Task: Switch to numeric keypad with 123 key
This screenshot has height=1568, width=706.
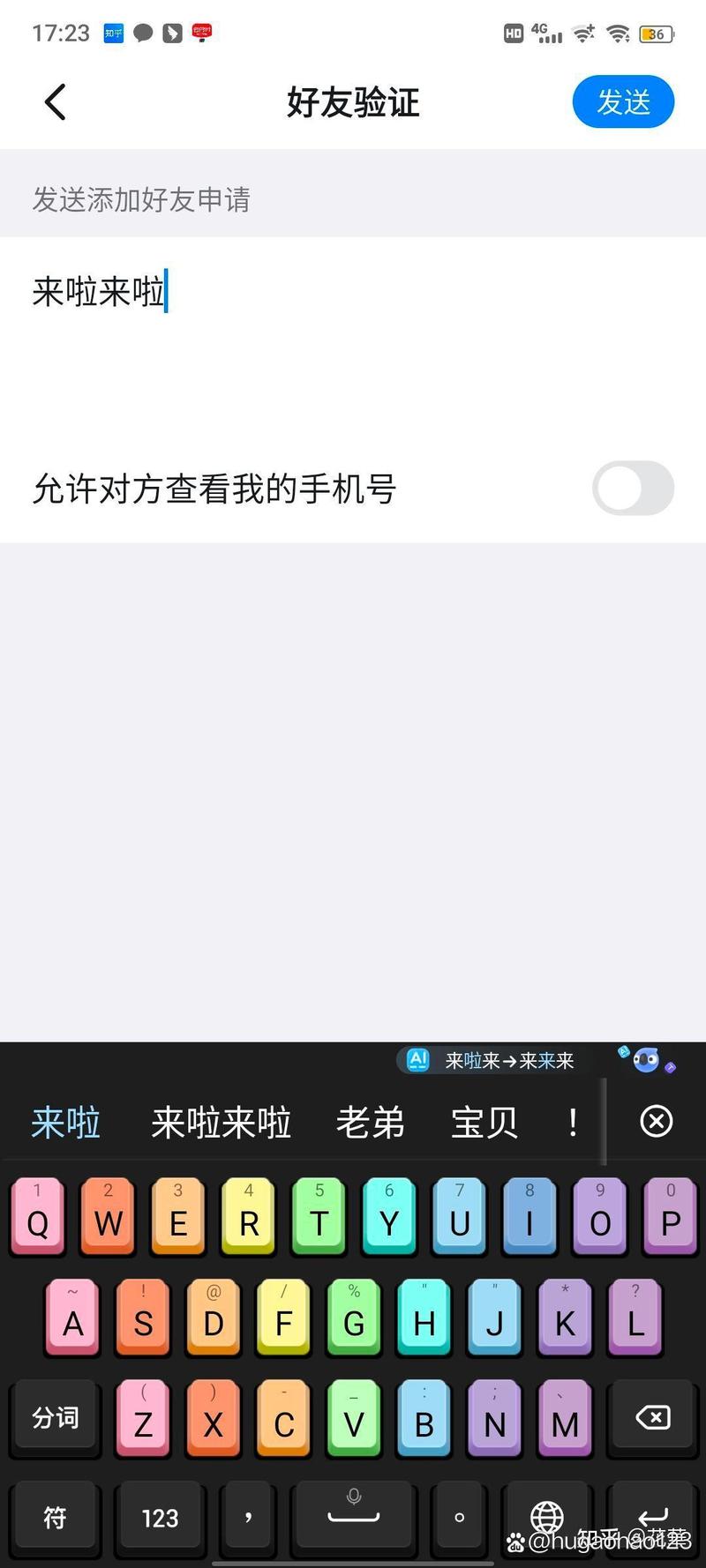Action: [159, 1517]
